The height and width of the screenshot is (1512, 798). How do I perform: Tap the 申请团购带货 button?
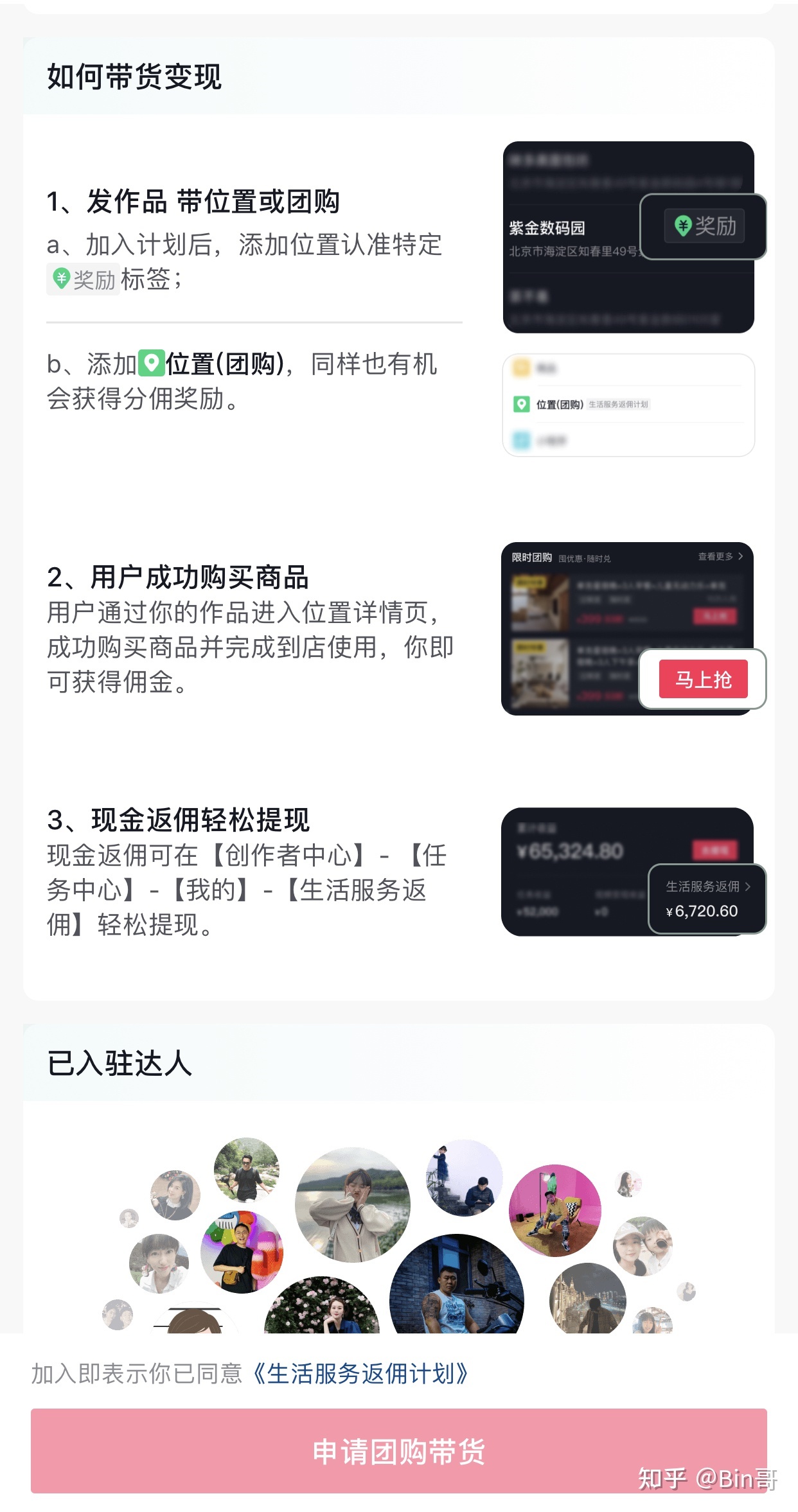pyautogui.click(x=398, y=1450)
